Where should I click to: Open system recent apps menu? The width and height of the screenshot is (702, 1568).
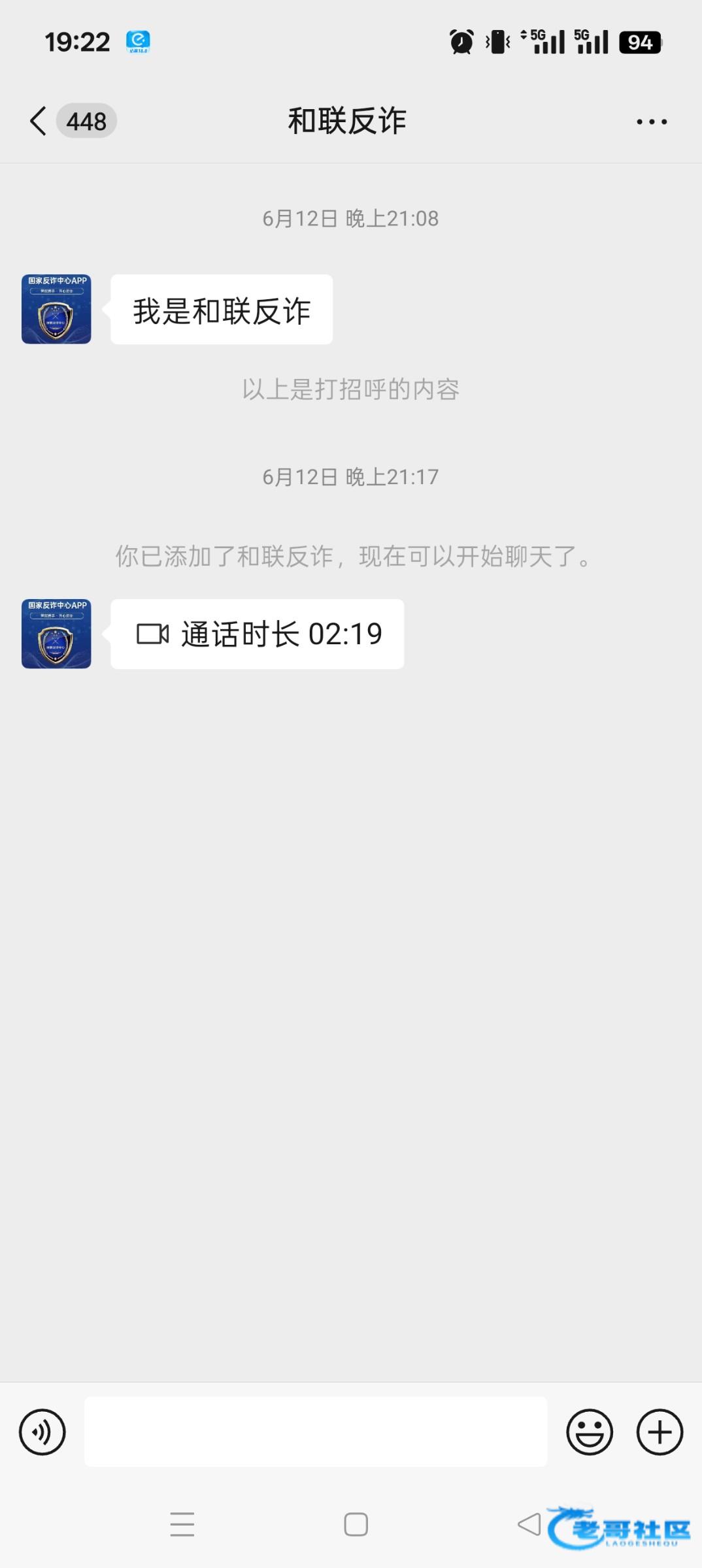tap(182, 1524)
